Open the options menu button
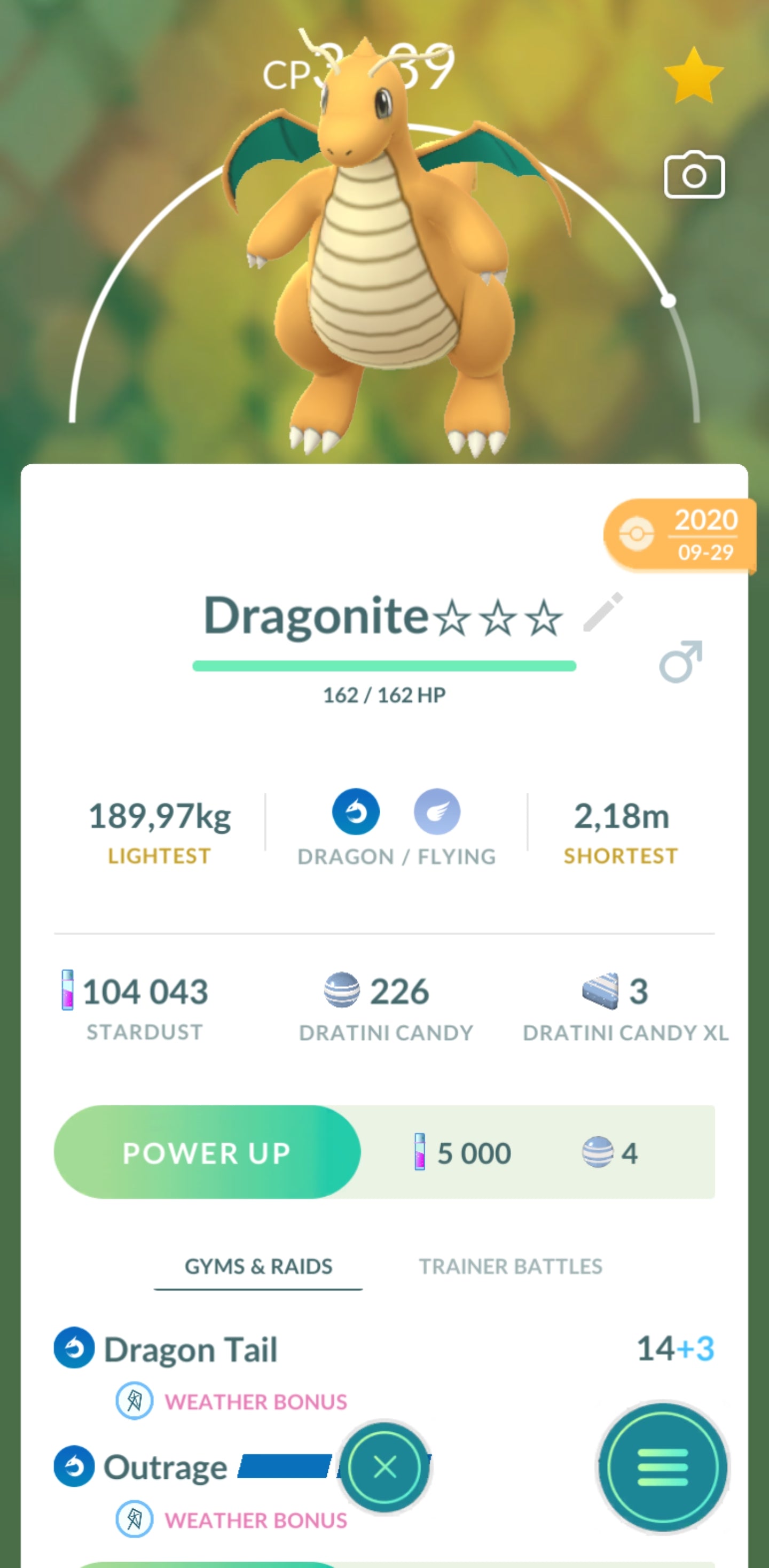Image resolution: width=769 pixels, height=1568 pixels. tap(663, 1467)
